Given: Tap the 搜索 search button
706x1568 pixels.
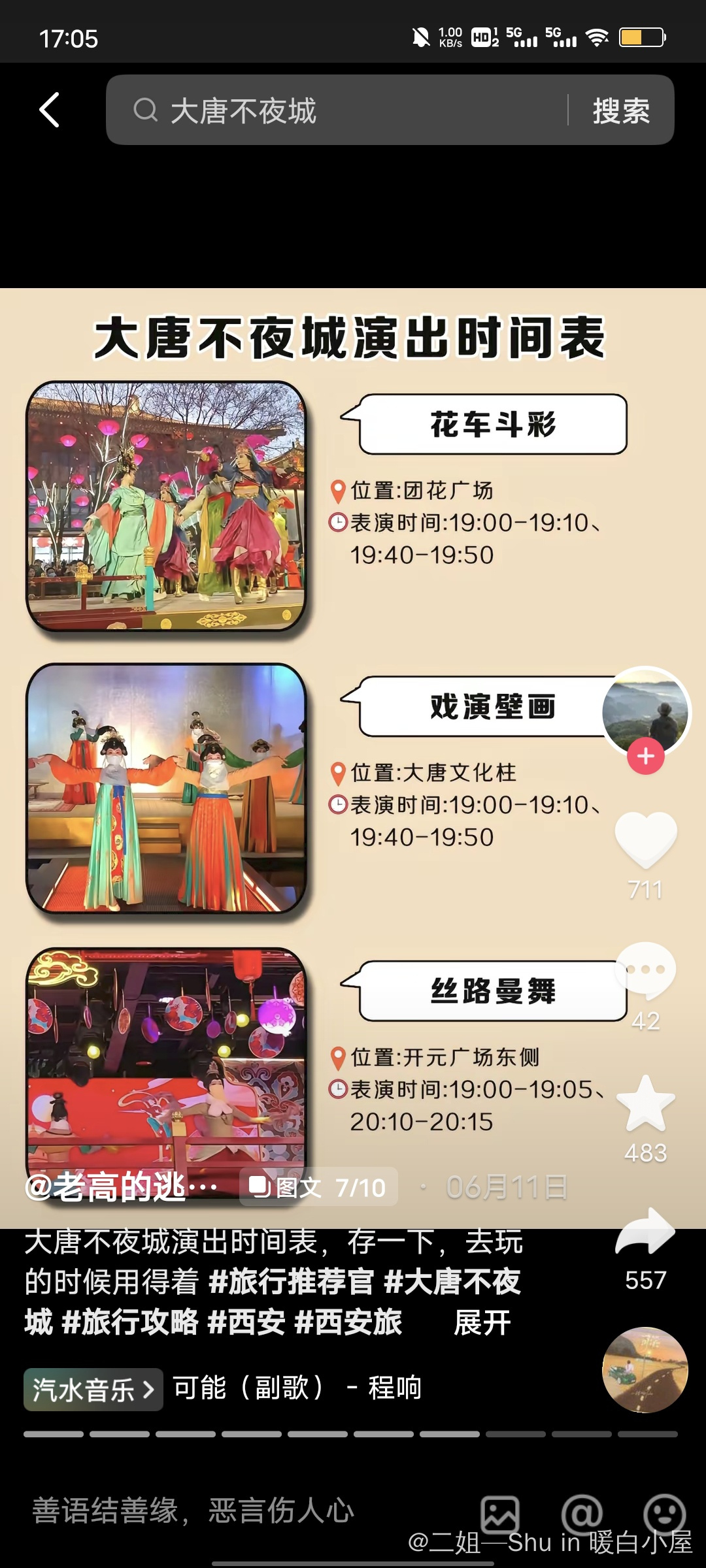Looking at the screenshot, I should 620,110.
